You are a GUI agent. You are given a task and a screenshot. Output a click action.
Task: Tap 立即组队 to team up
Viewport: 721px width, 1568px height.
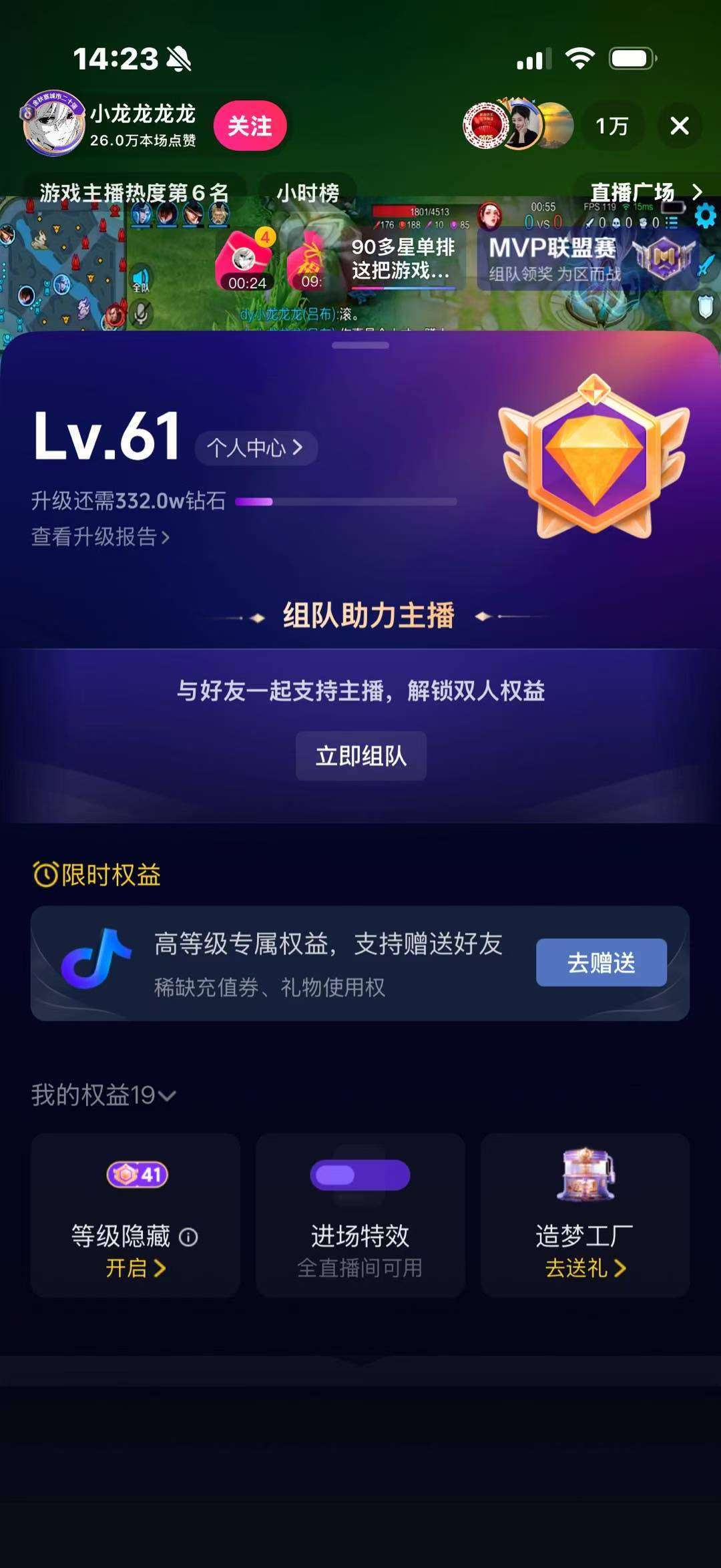(360, 756)
